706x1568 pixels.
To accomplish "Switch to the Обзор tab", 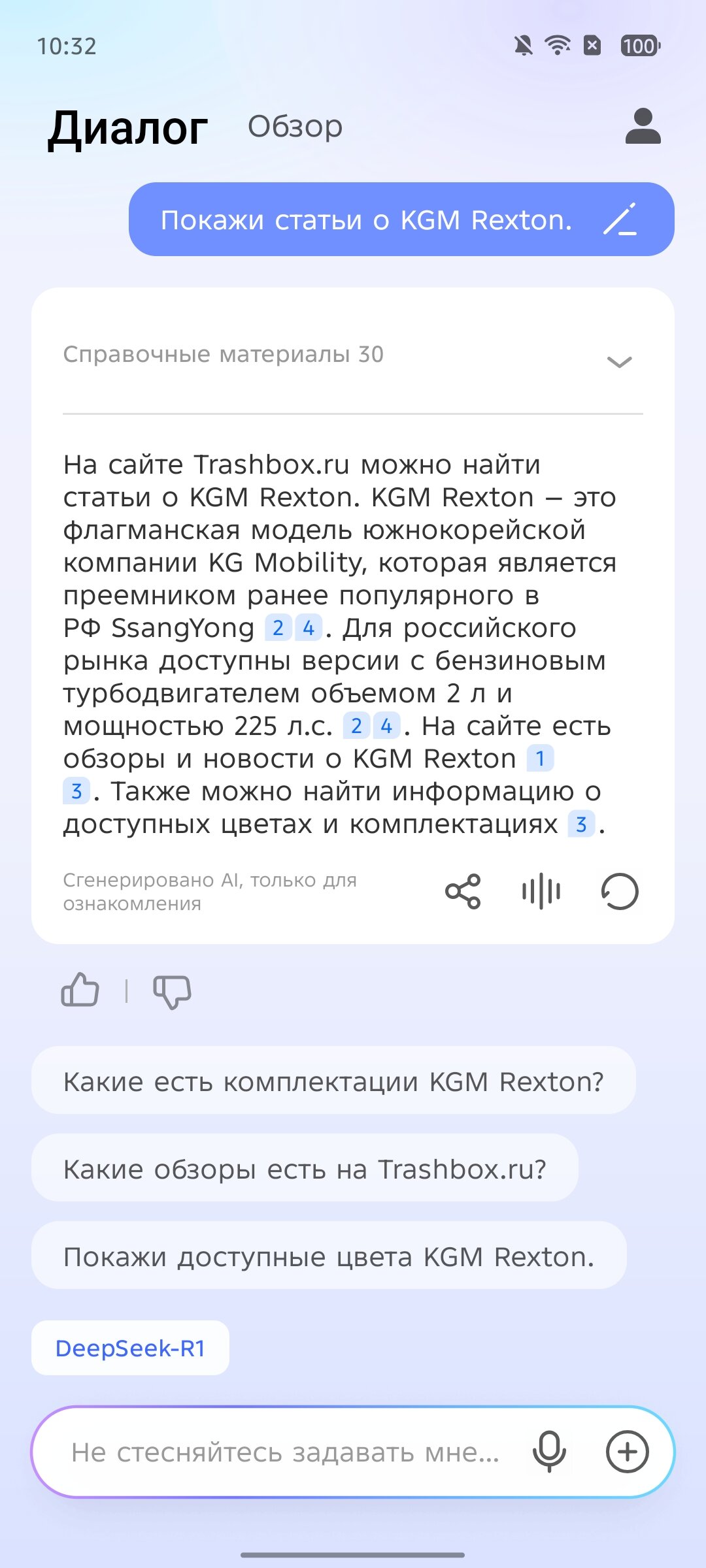I will 295,126.
